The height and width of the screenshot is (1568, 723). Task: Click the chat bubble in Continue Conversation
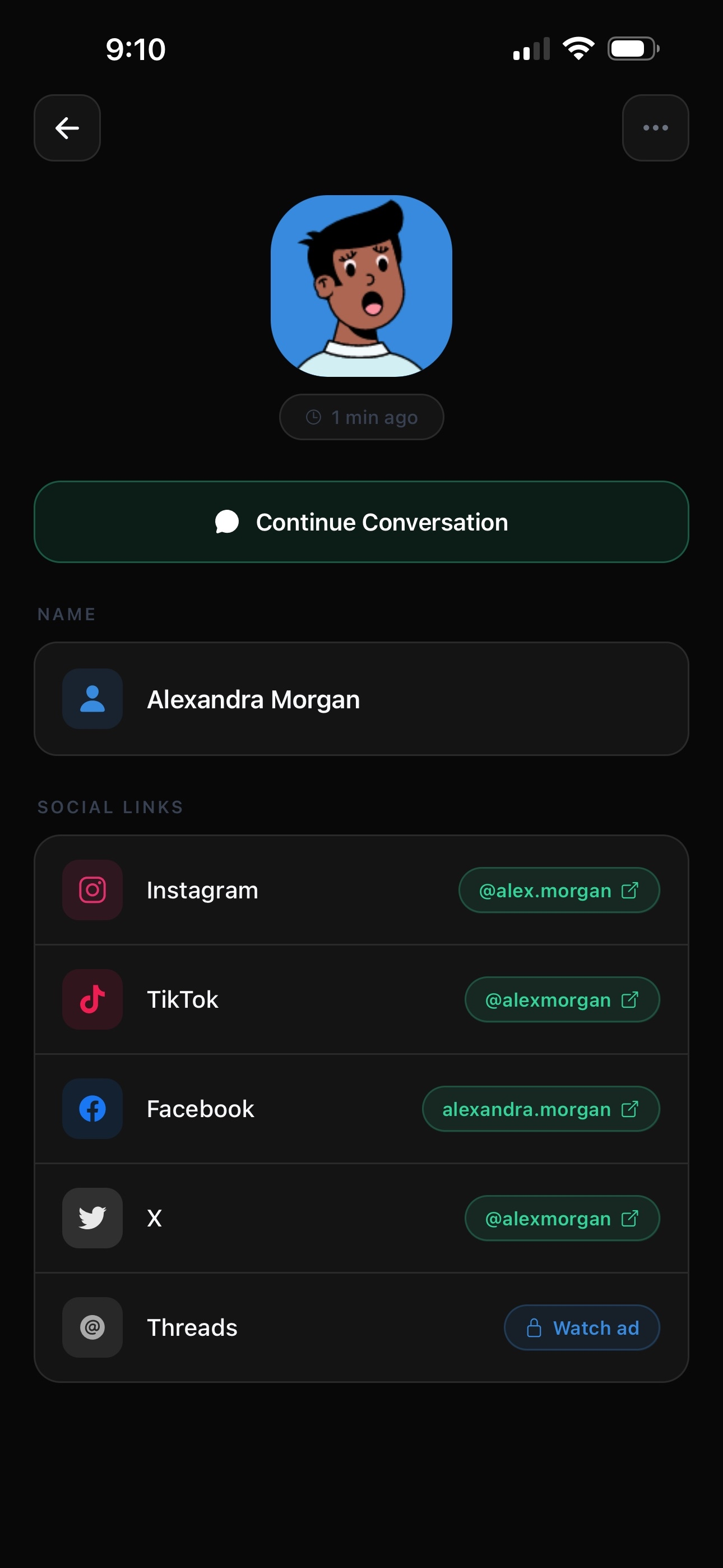226,522
